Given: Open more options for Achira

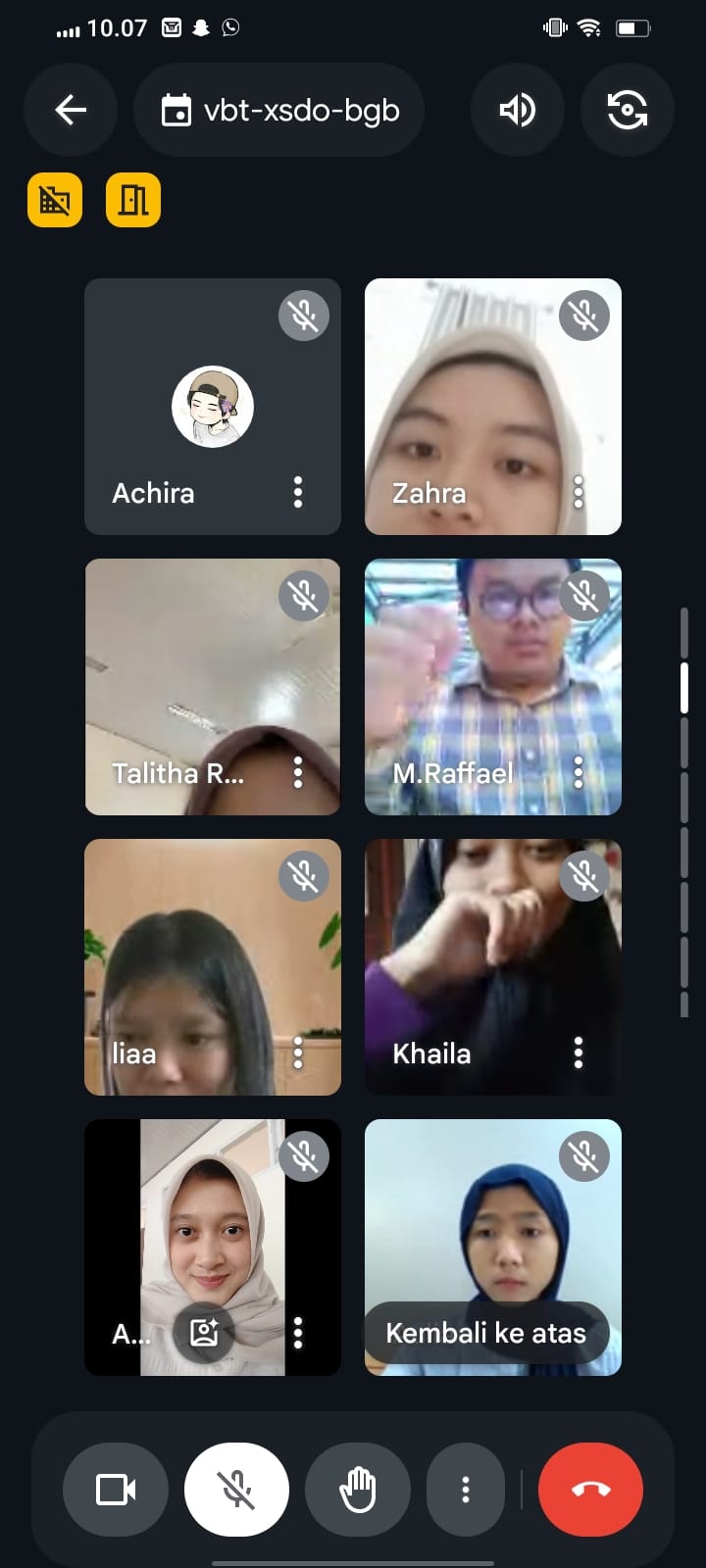Looking at the screenshot, I should [298, 492].
